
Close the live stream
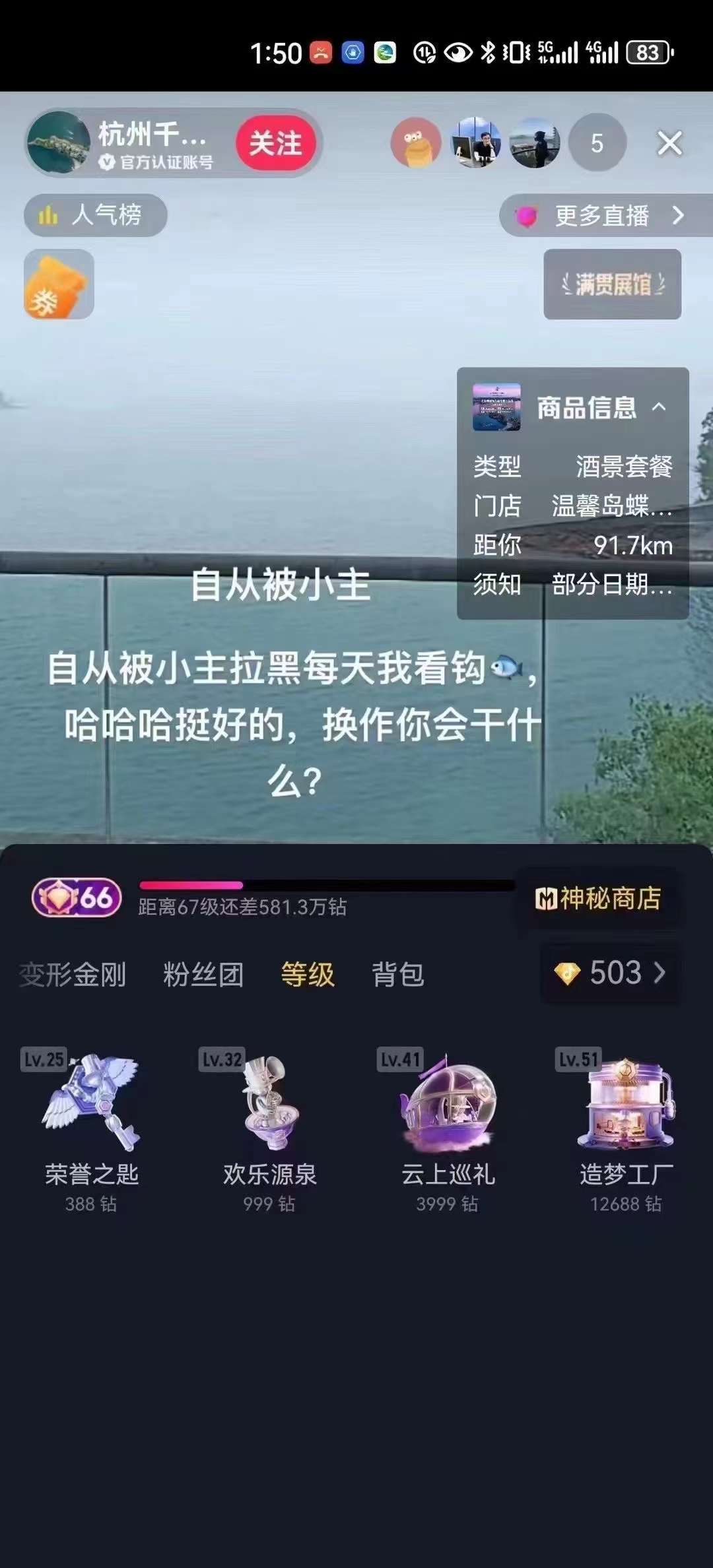tap(669, 143)
